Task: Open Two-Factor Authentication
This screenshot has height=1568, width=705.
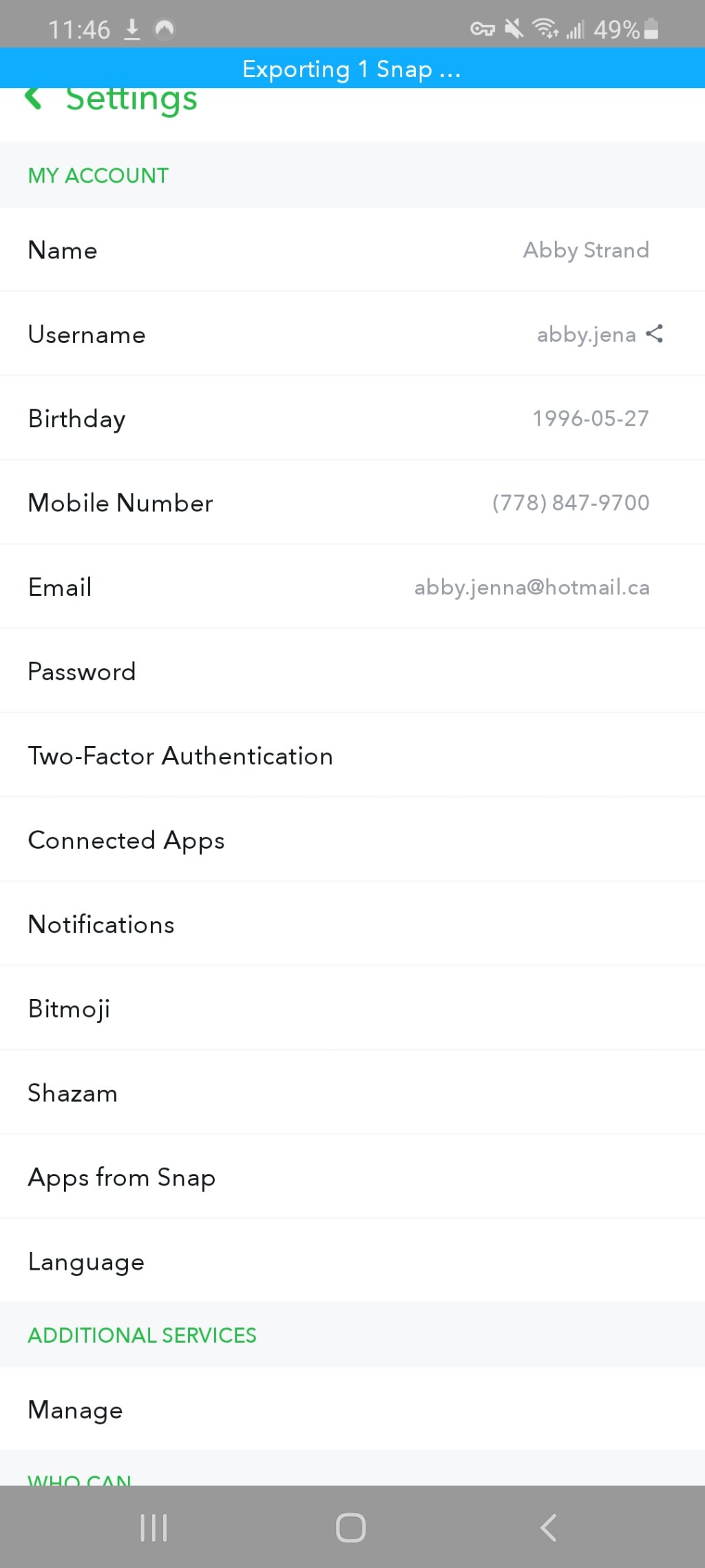Action: click(352, 756)
